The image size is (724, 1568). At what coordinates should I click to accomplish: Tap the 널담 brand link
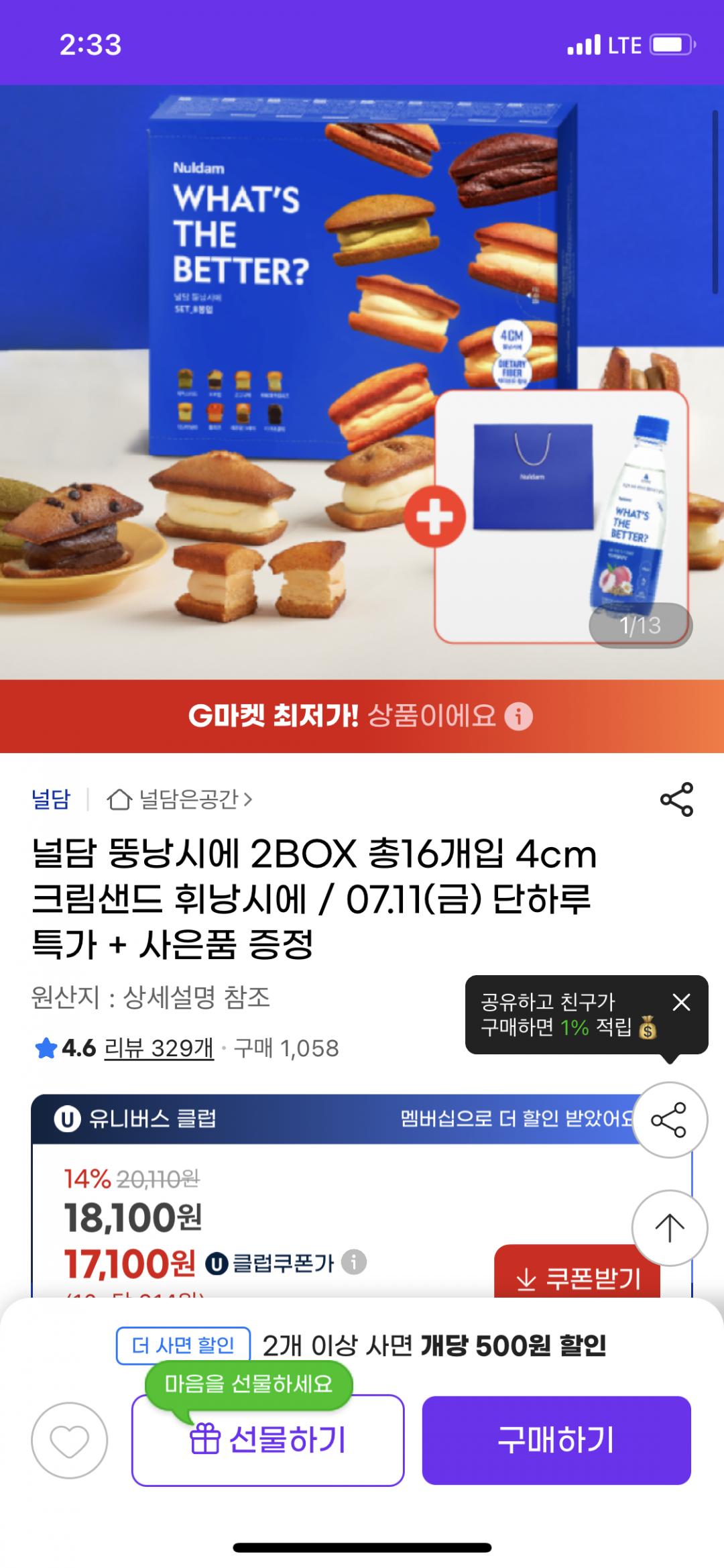coord(51,799)
